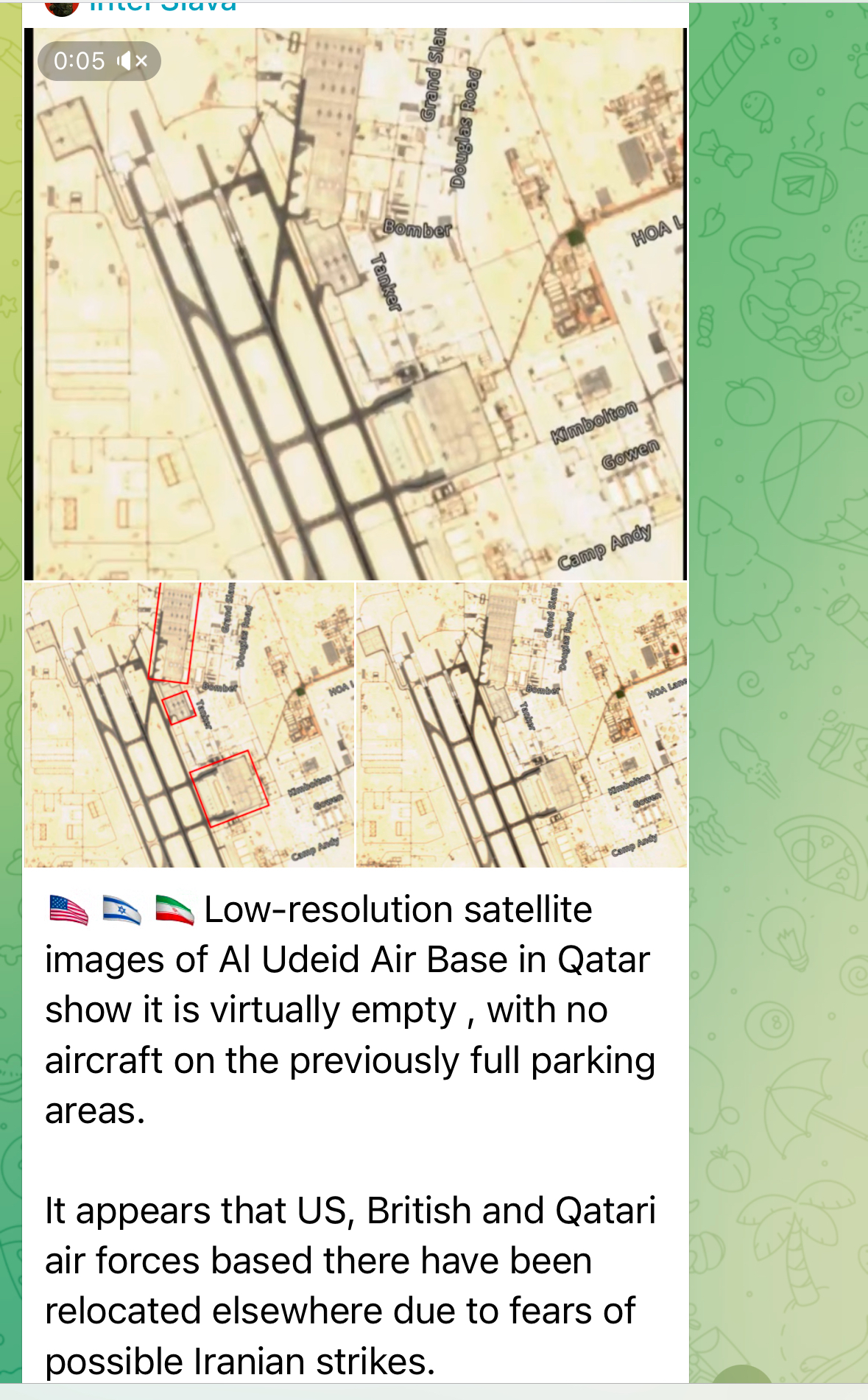Open the image with red outlined areas
This screenshot has width=868, height=1400.
click(x=189, y=725)
